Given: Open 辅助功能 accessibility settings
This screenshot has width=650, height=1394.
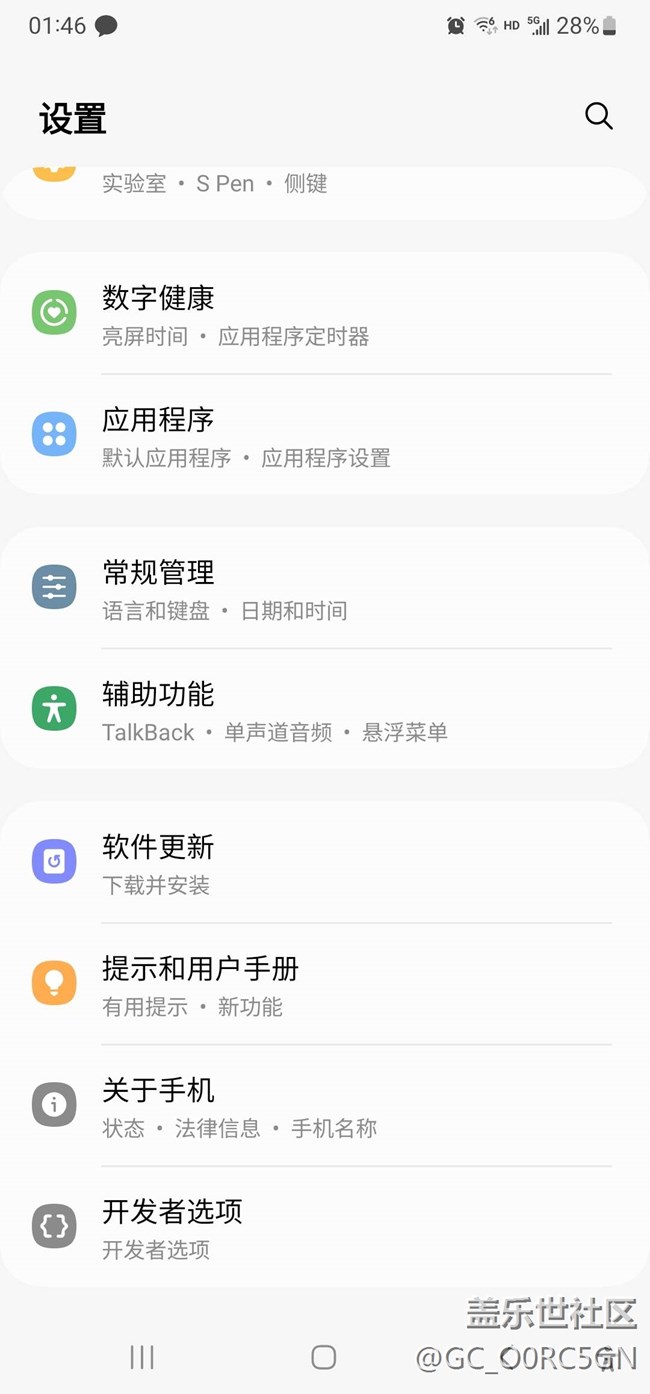Looking at the screenshot, I should point(324,710).
